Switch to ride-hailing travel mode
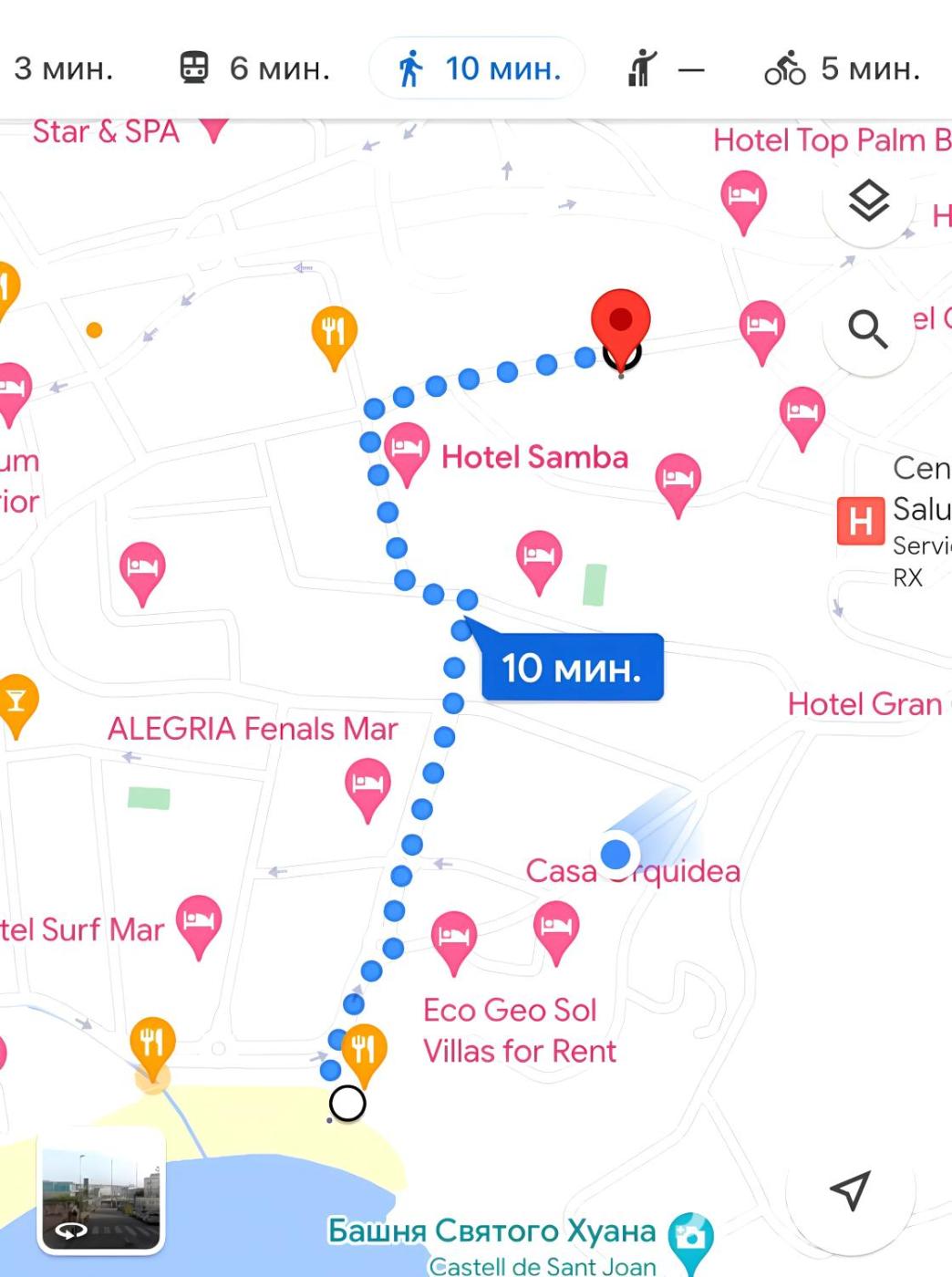Image resolution: width=952 pixels, height=1277 pixels. [x=666, y=68]
